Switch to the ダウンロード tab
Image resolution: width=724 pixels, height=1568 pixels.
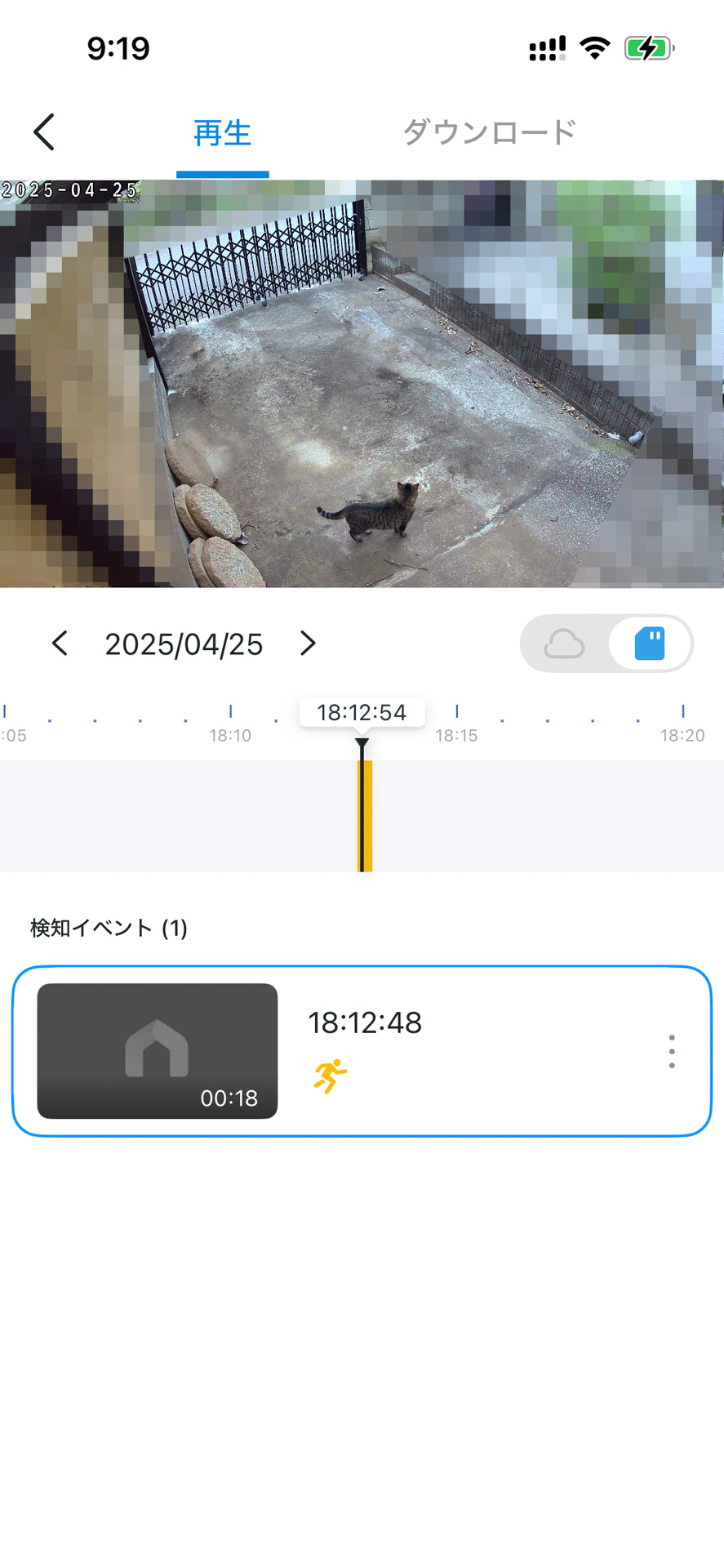click(x=487, y=131)
